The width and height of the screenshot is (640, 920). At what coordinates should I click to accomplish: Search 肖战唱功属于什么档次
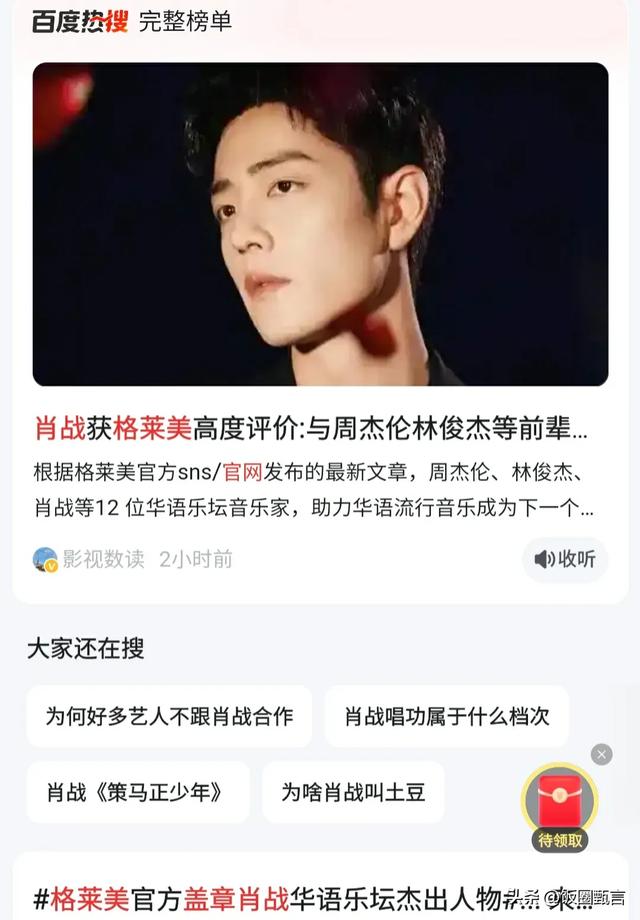click(447, 716)
